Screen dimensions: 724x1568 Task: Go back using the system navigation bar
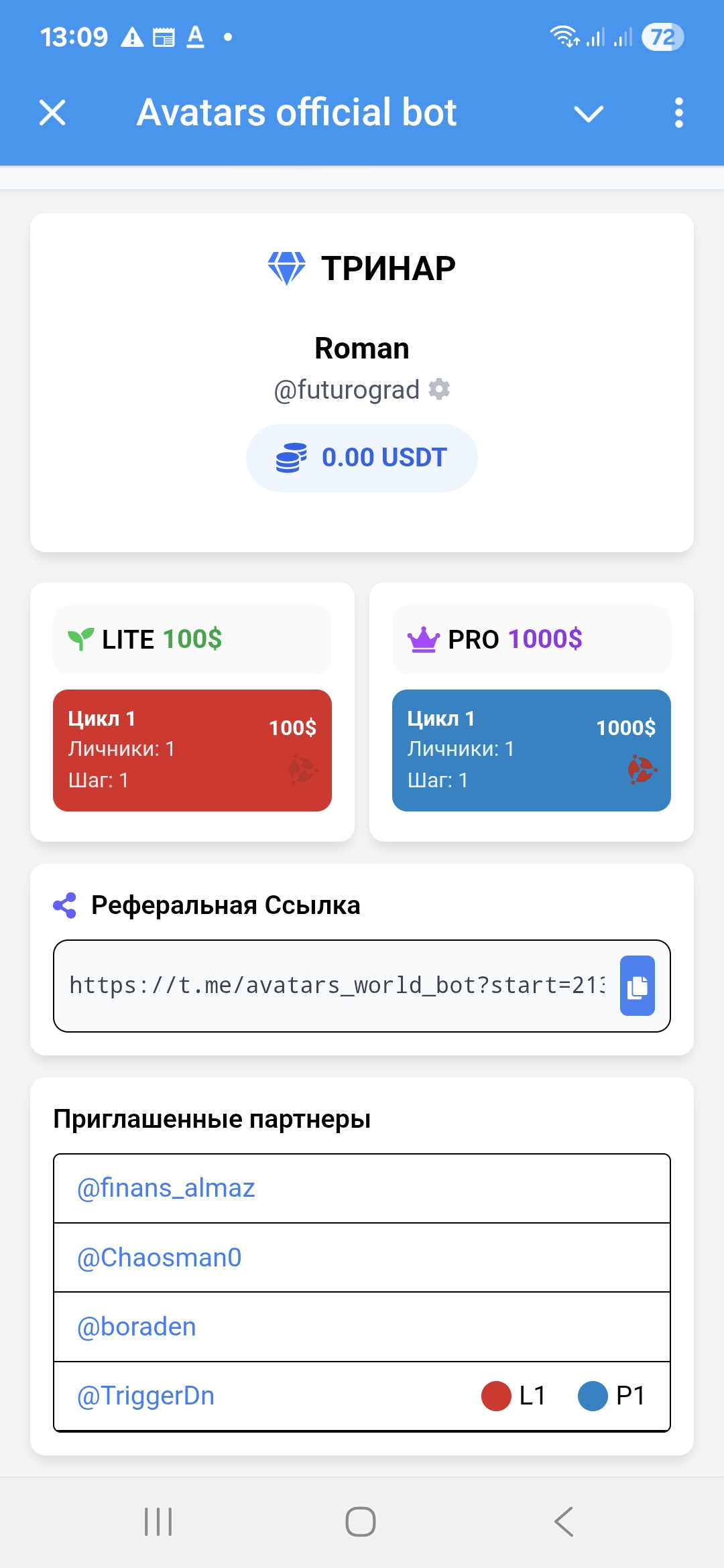tap(564, 1521)
